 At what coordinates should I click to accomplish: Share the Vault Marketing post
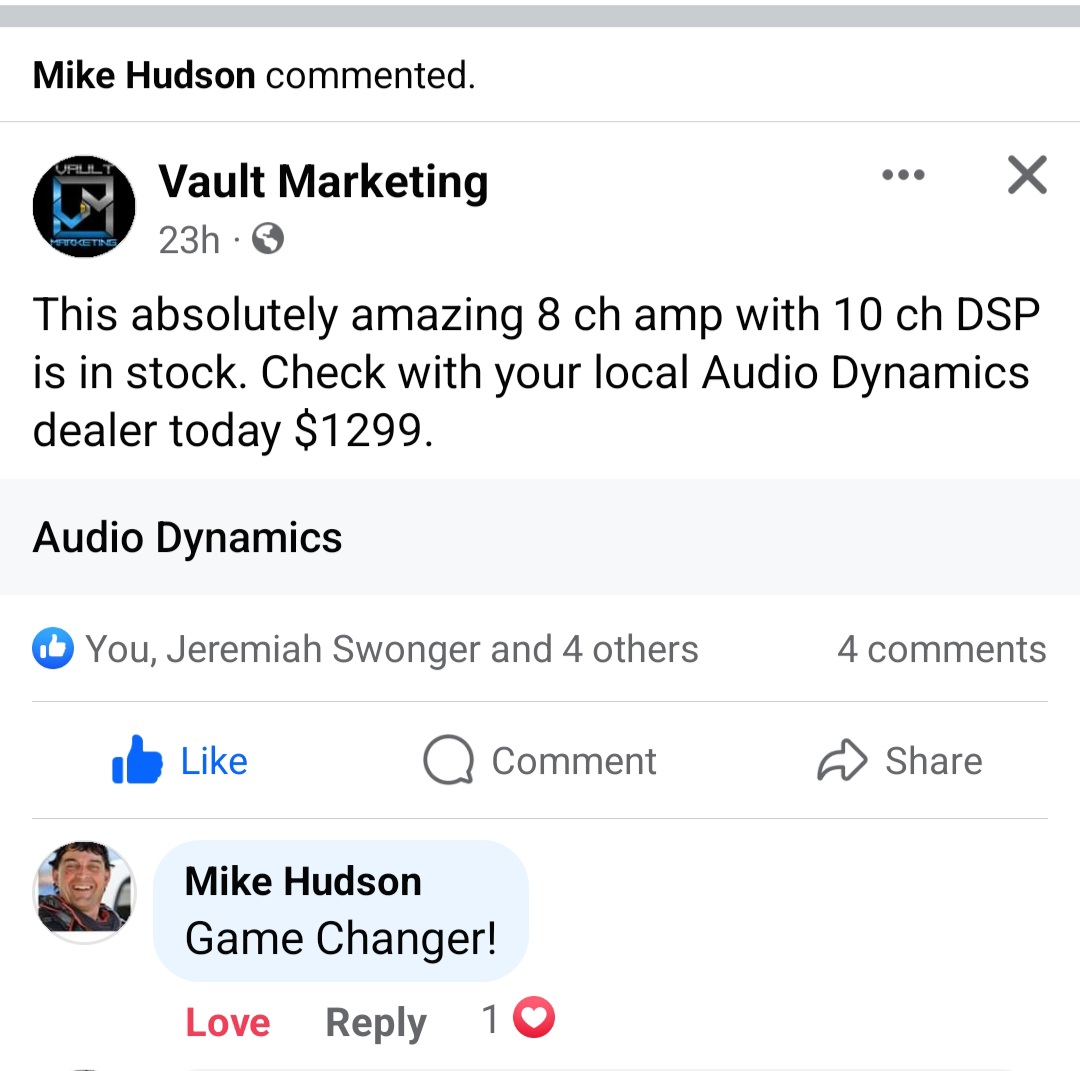pyautogui.click(x=899, y=761)
